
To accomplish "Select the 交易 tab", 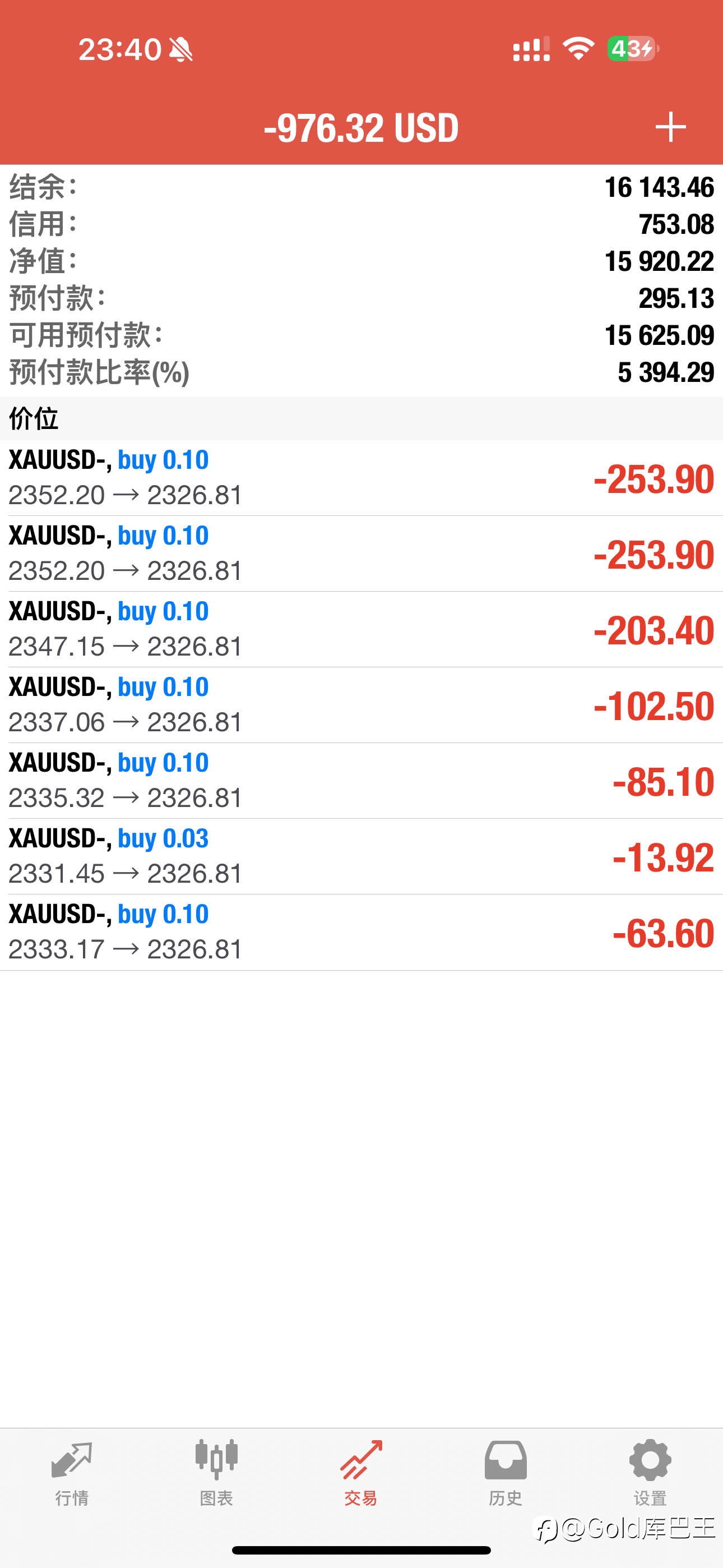I will 361,1473.
